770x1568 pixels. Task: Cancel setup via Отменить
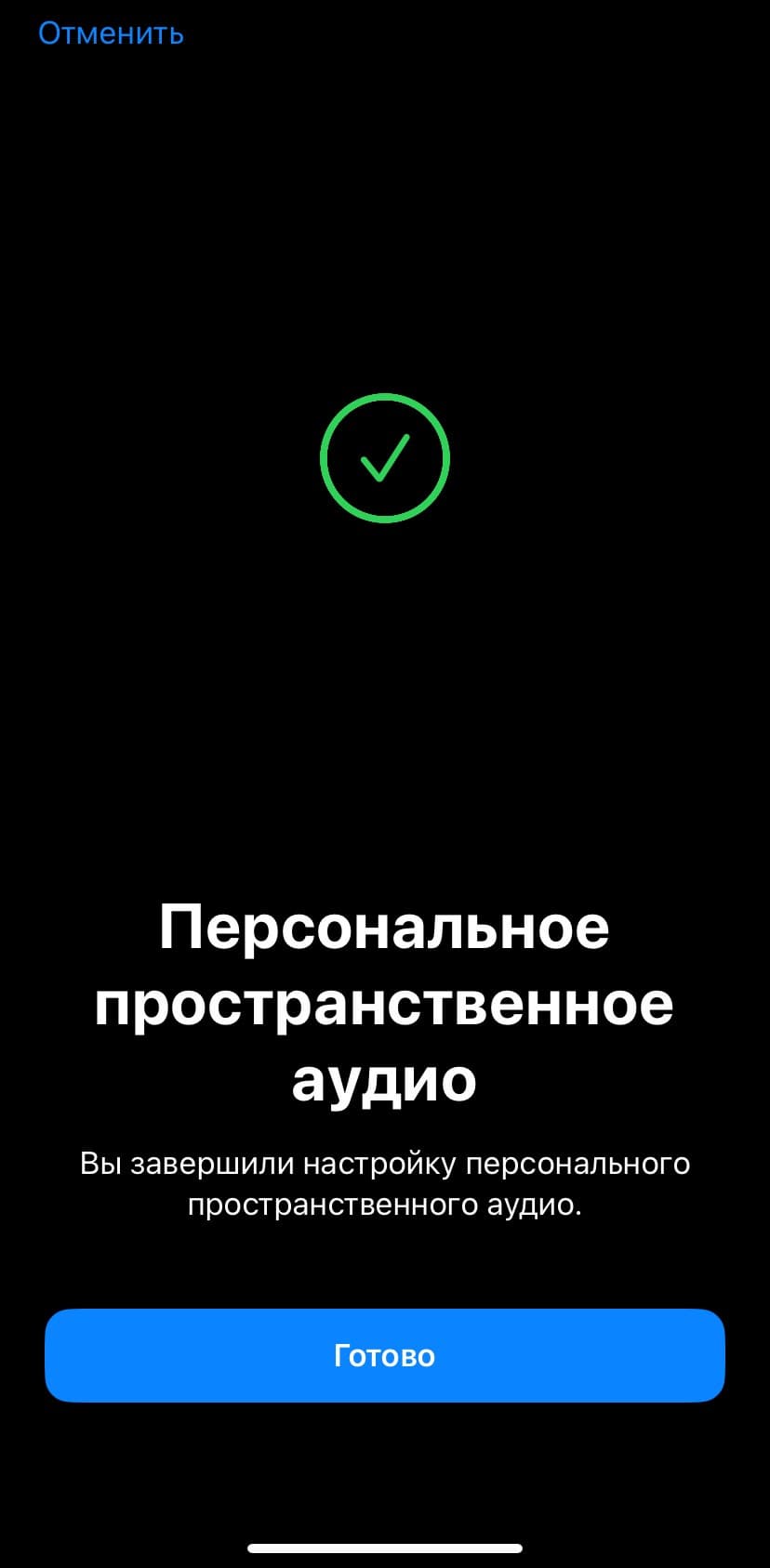click(111, 33)
